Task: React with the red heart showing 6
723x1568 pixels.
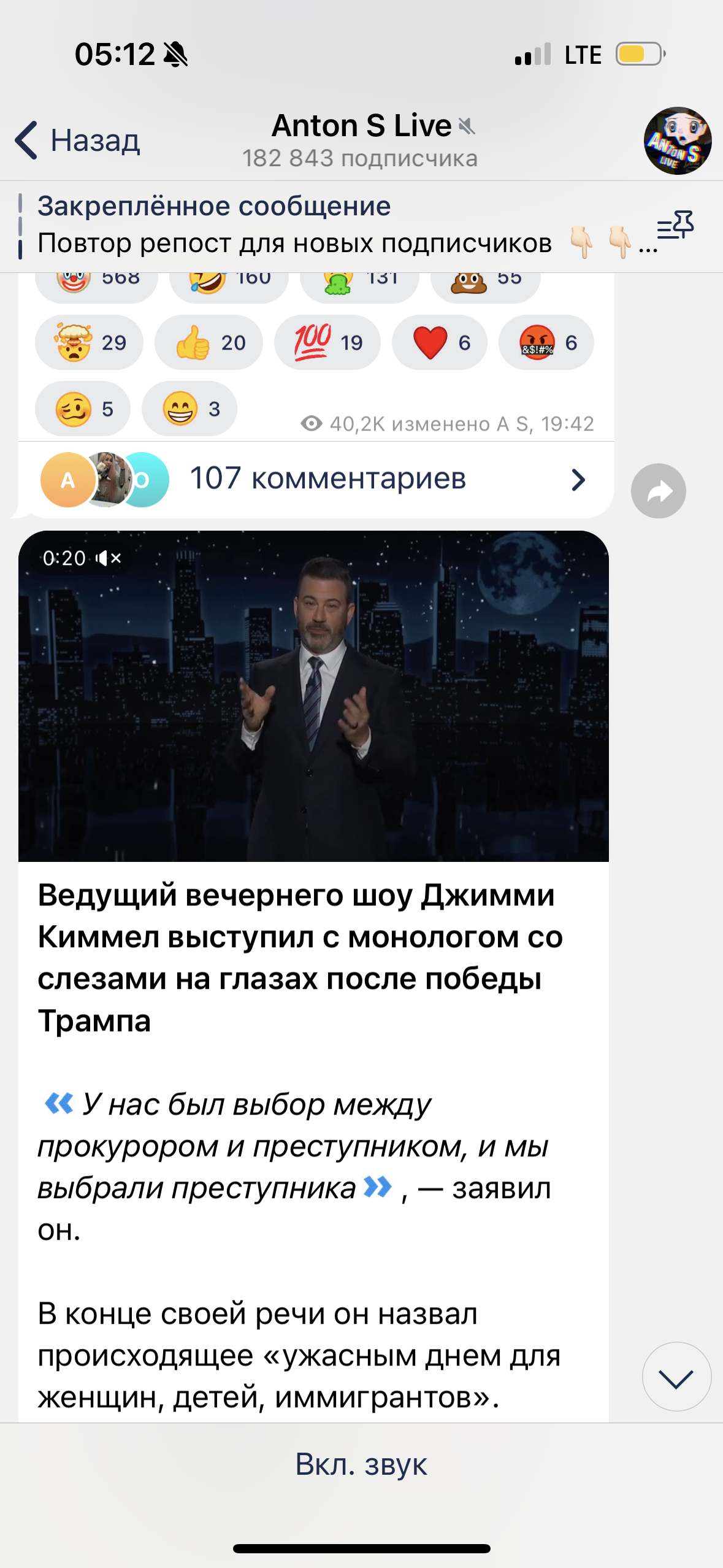Action: click(x=439, y=342)
